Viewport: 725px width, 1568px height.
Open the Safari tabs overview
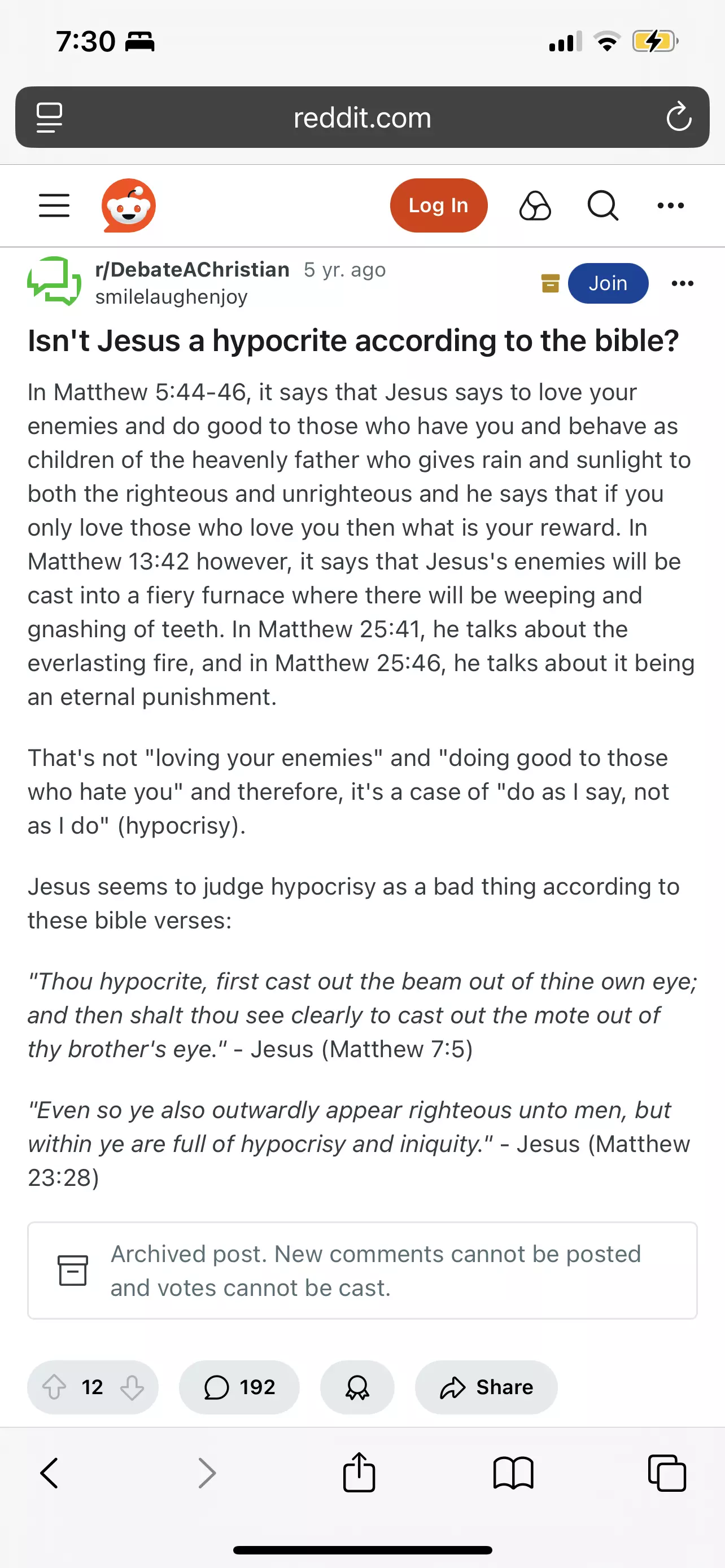667,1473
